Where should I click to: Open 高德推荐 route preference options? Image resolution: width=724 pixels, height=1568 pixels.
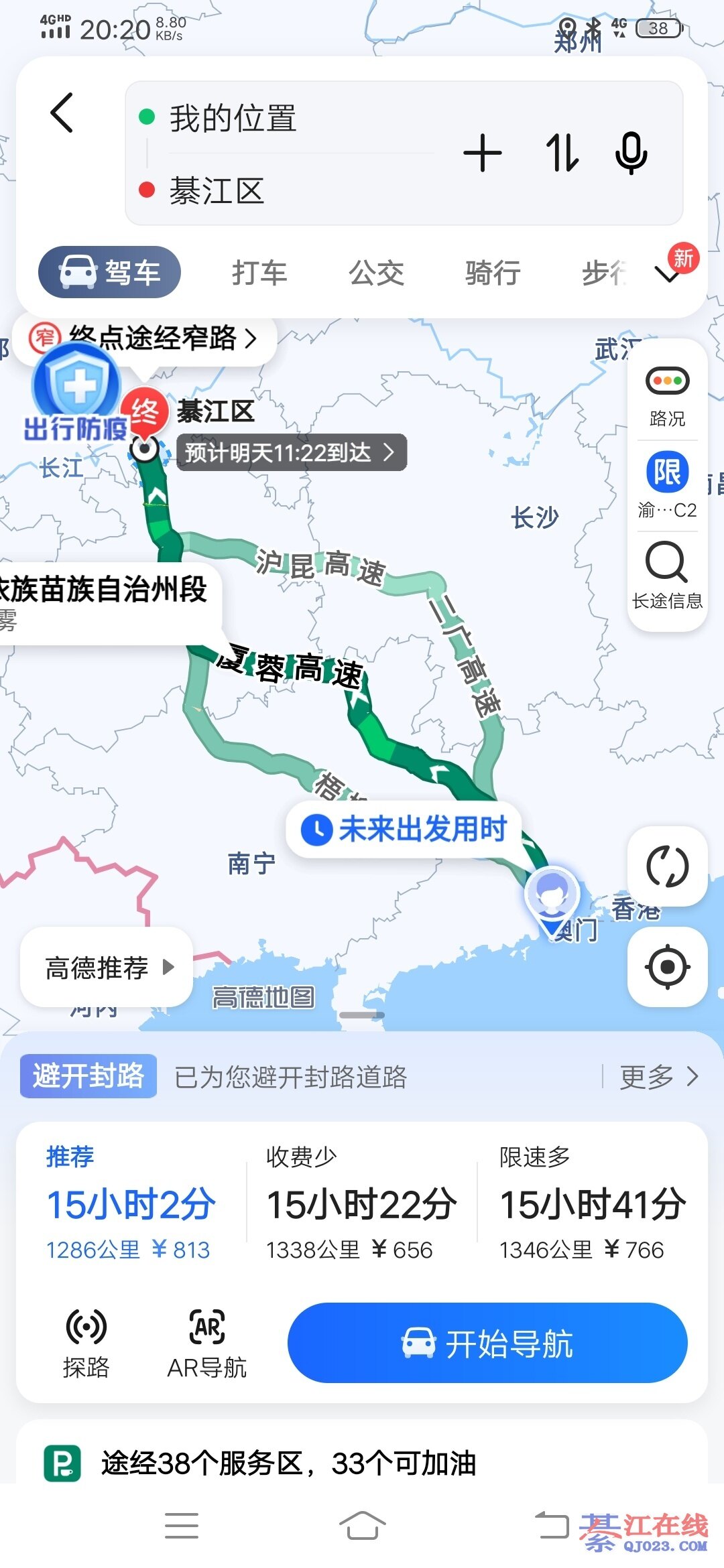[107, 968]
